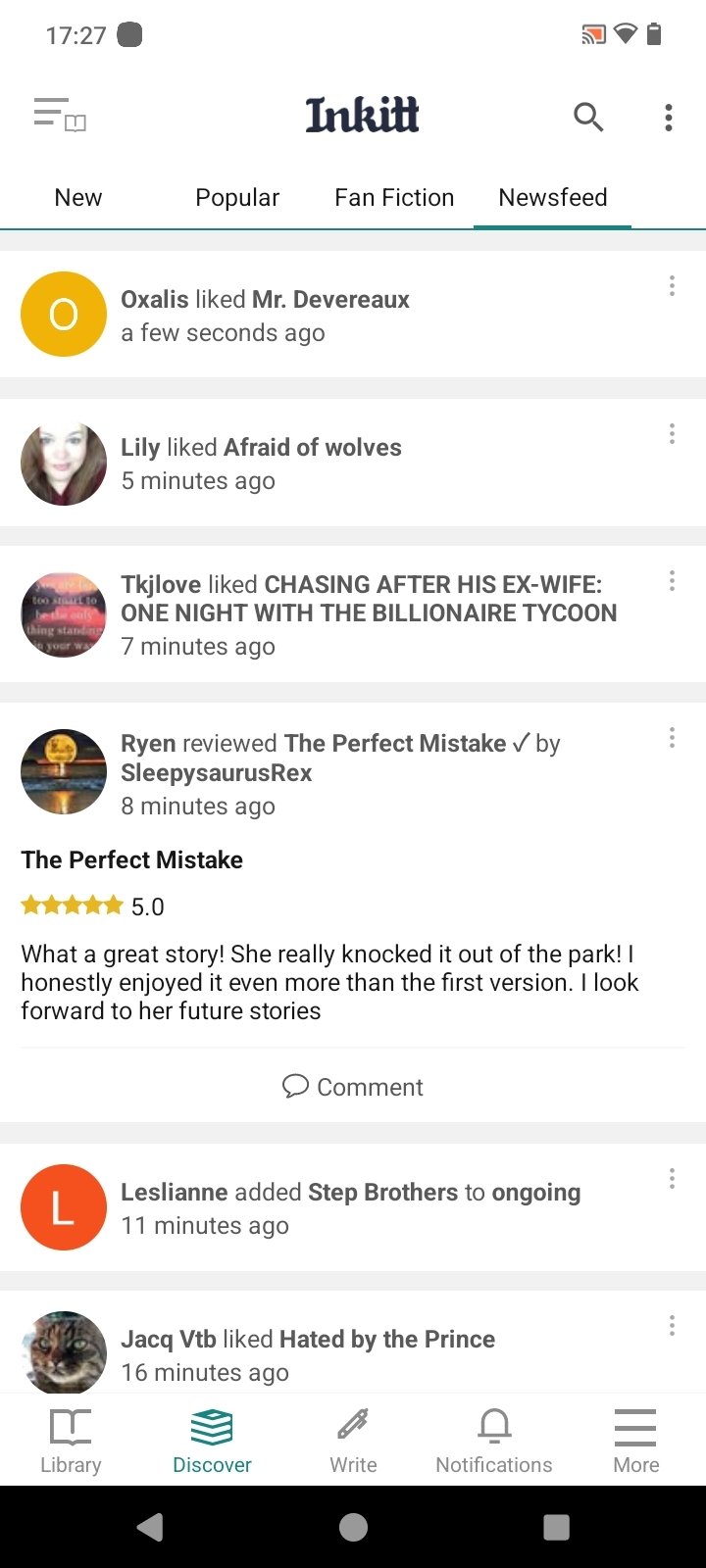706x1568 pixels.
Task: Open the reading list drawer icon
Action: 60,115
